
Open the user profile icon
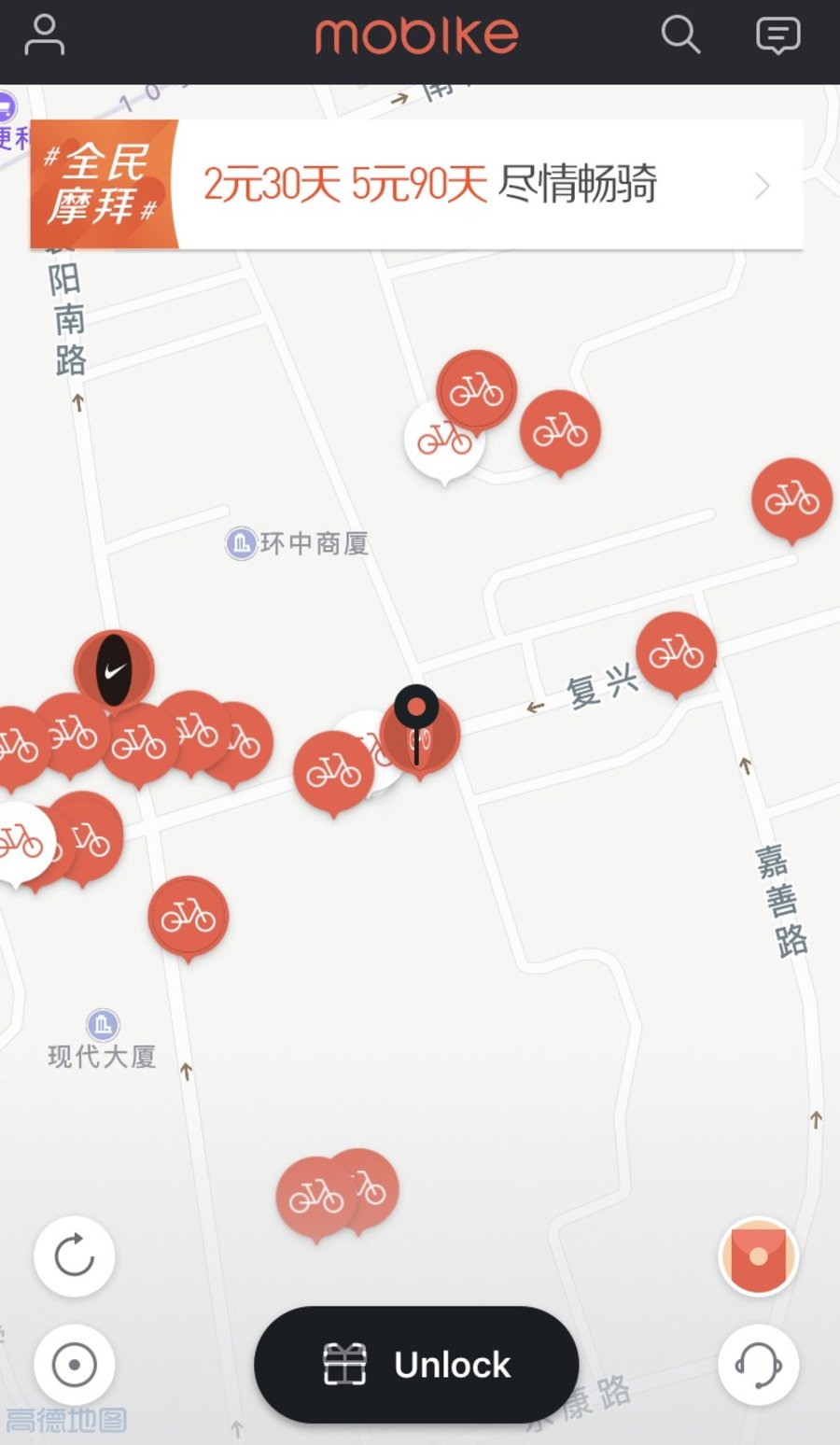click(x=44, y=35)
